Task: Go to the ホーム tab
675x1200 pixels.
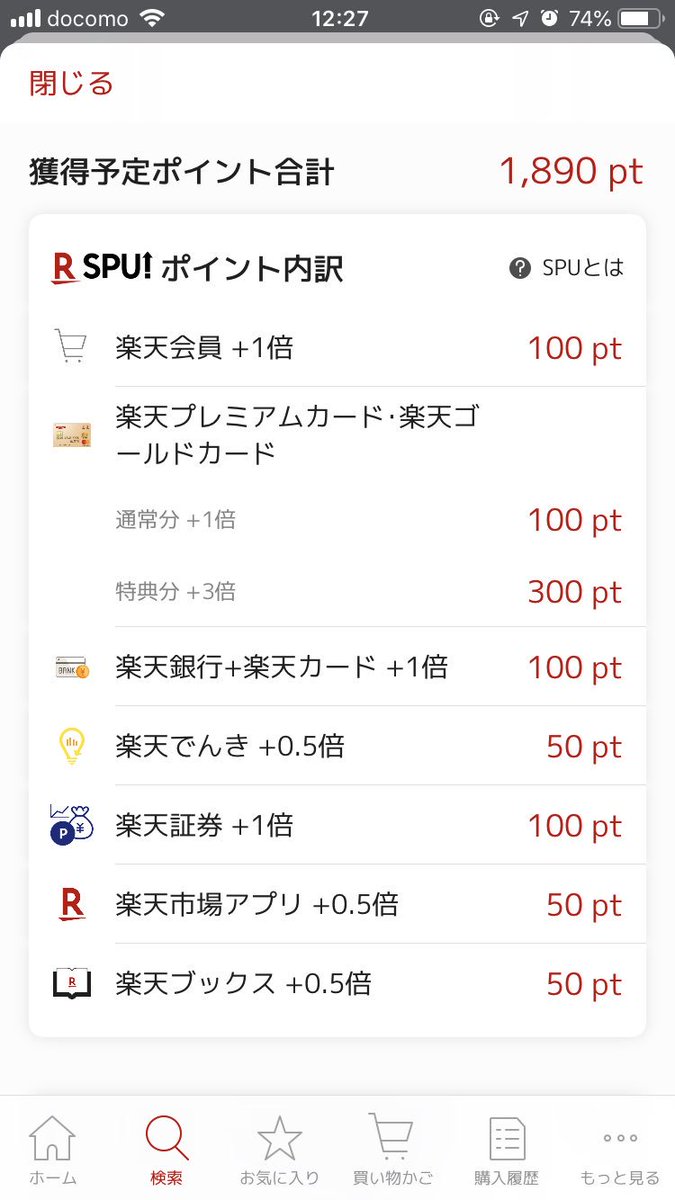Action: [x=52, y=1149]
